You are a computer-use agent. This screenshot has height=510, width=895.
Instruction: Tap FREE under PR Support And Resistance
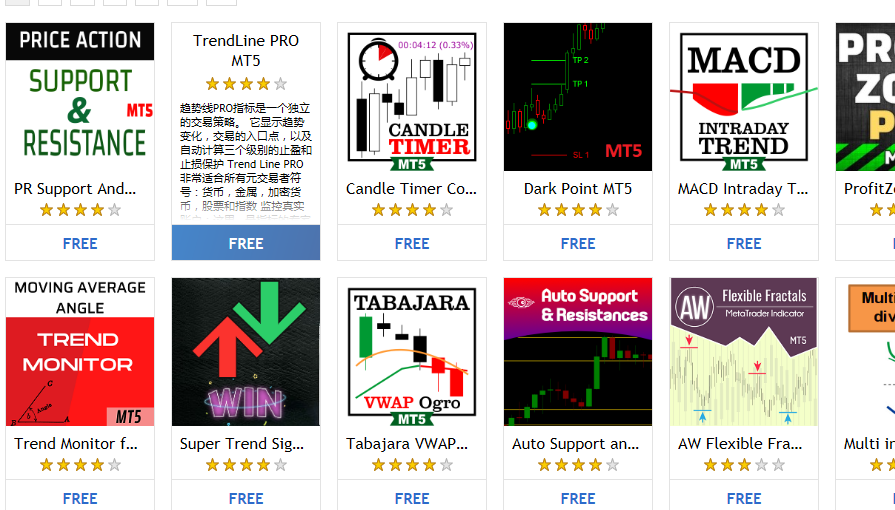[80, 243]
